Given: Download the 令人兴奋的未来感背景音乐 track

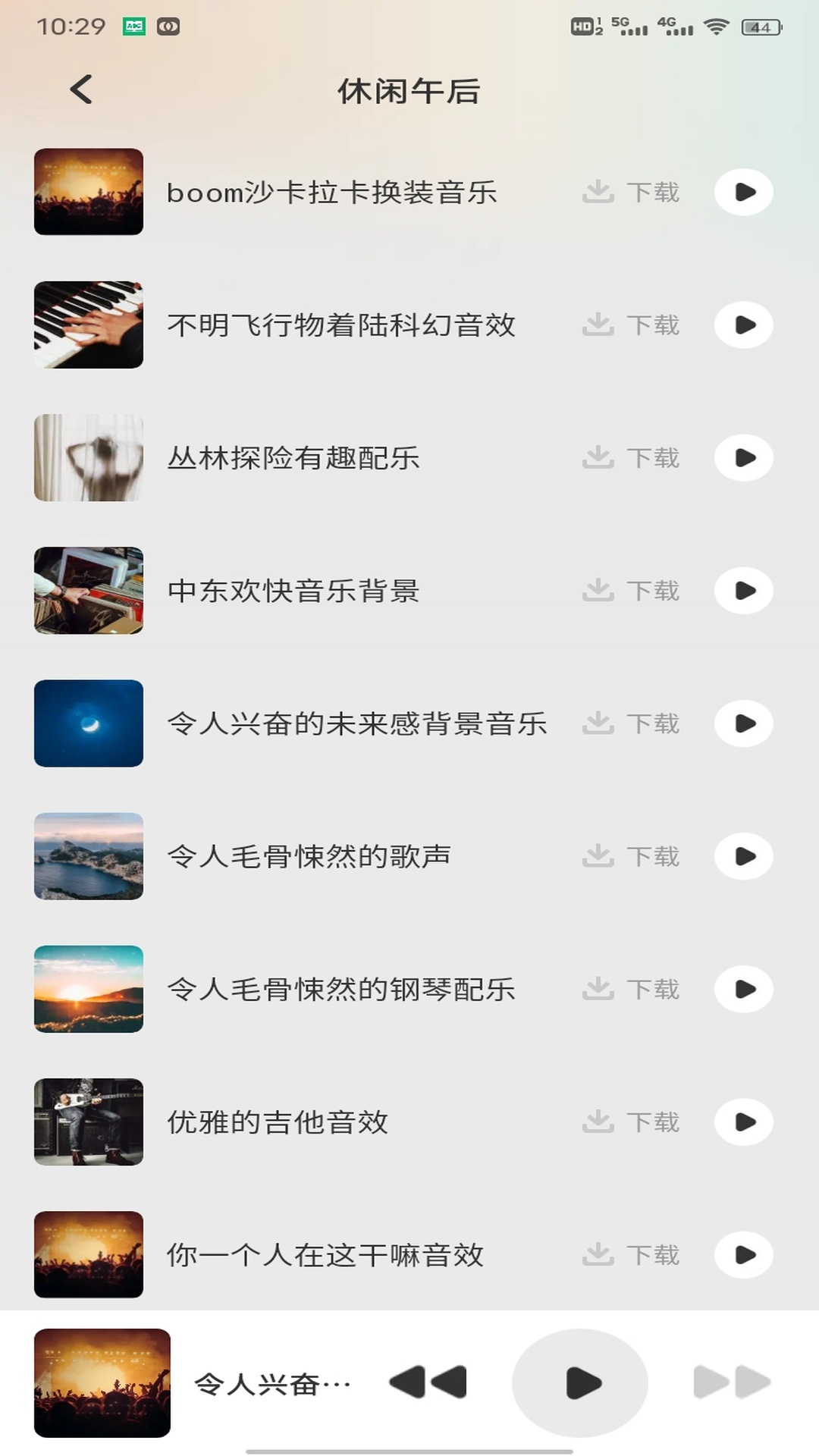Looking at the screenshot, I should [x=631, y=723].
